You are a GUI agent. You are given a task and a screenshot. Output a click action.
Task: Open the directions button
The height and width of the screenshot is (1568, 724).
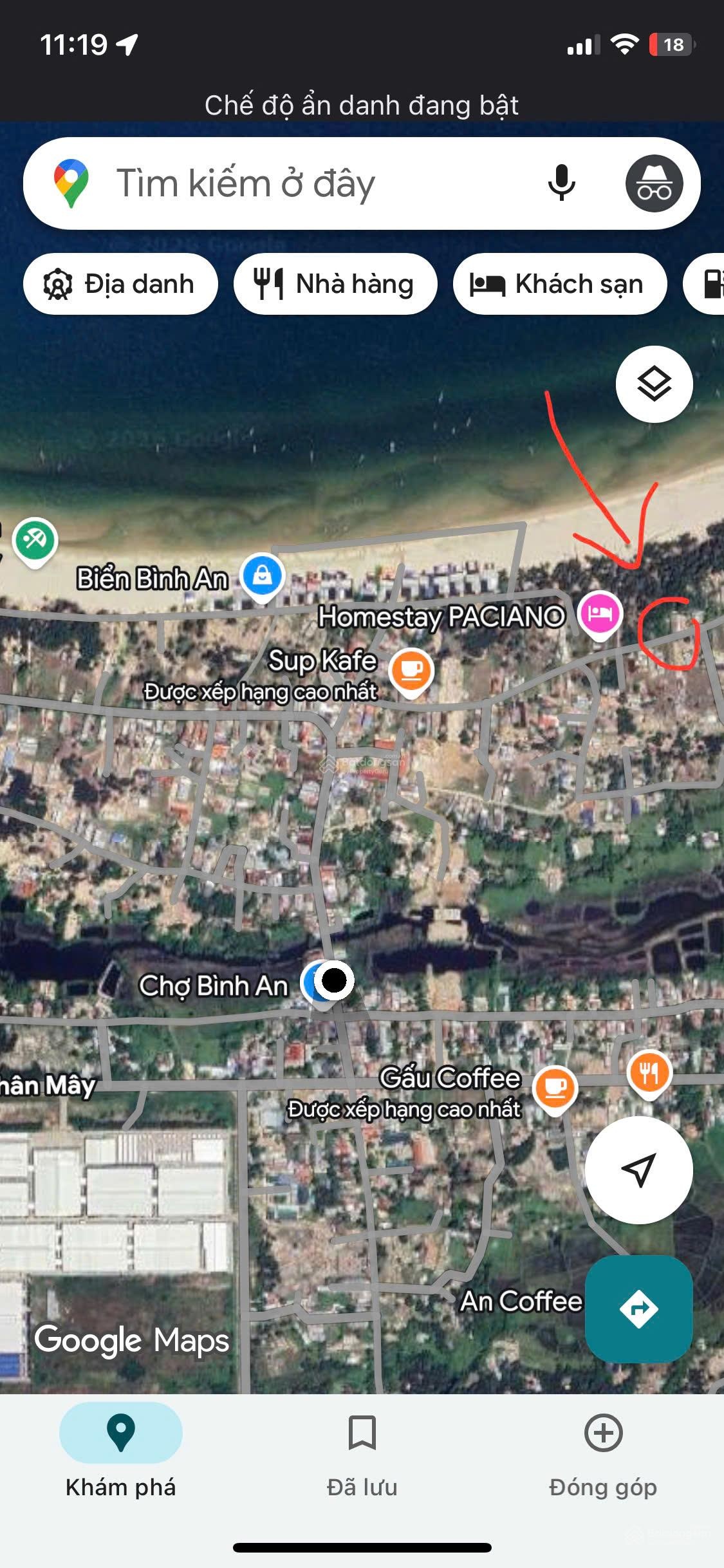tap(638, 1309)
